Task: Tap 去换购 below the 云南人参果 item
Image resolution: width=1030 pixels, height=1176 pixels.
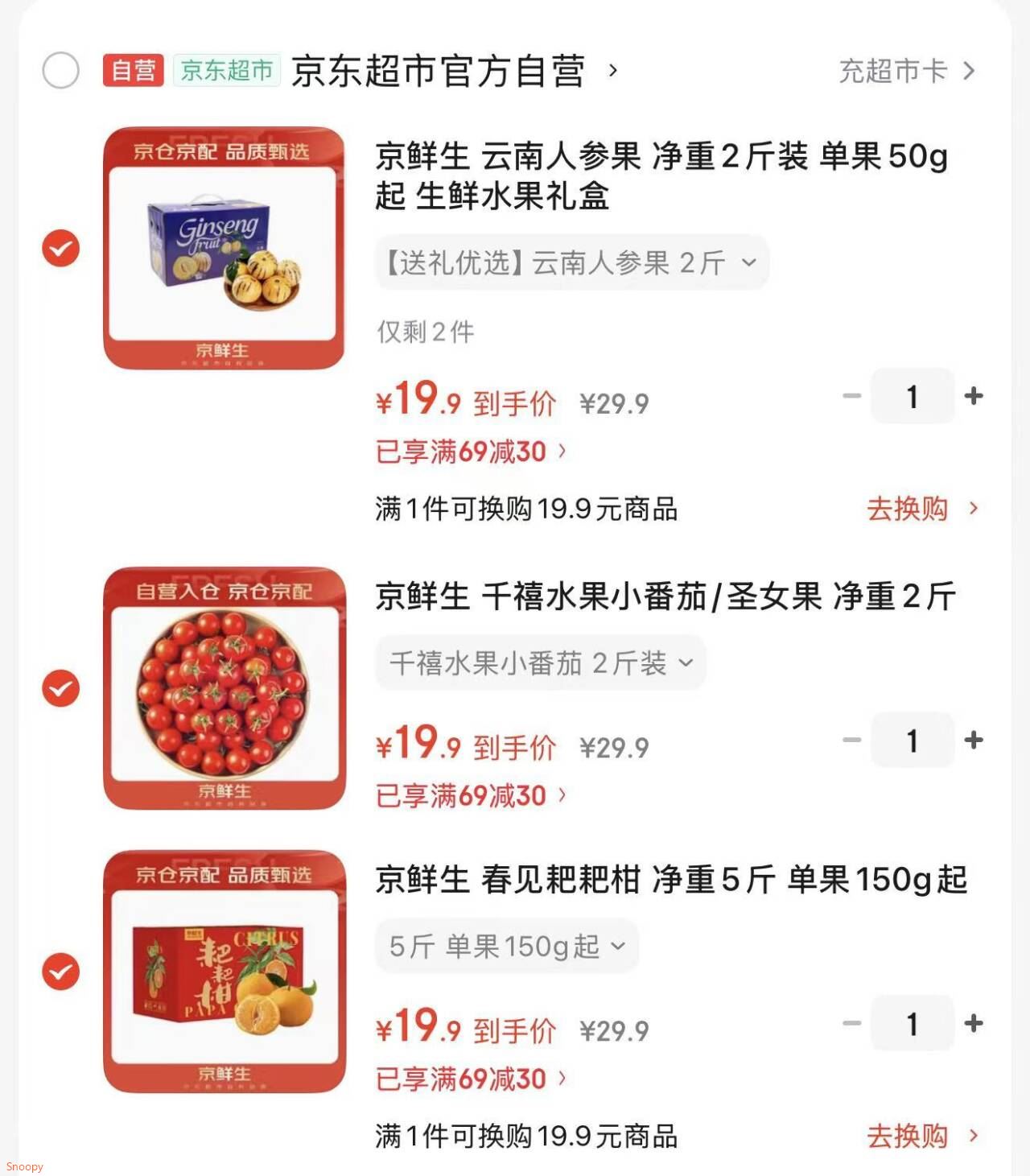Action: tap(921, 509)
